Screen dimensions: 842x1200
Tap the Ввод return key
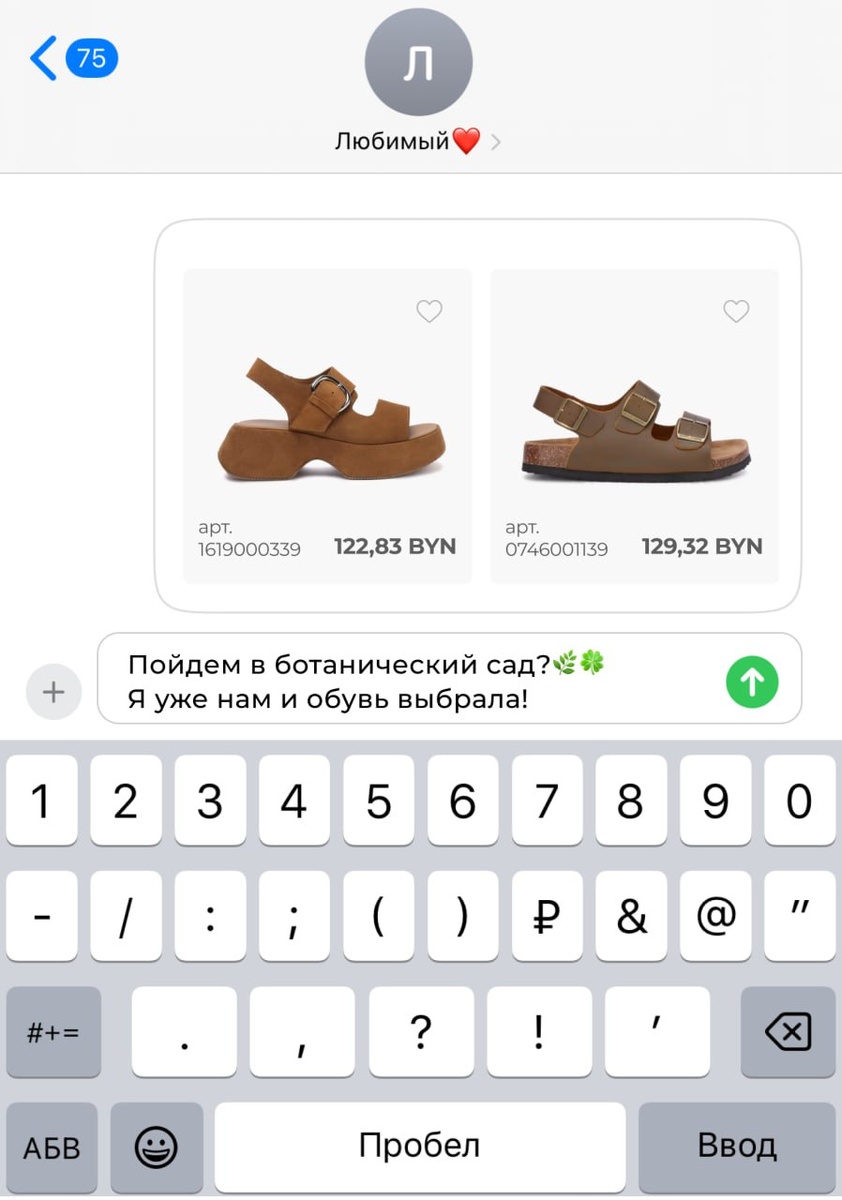click(736, 1147)
